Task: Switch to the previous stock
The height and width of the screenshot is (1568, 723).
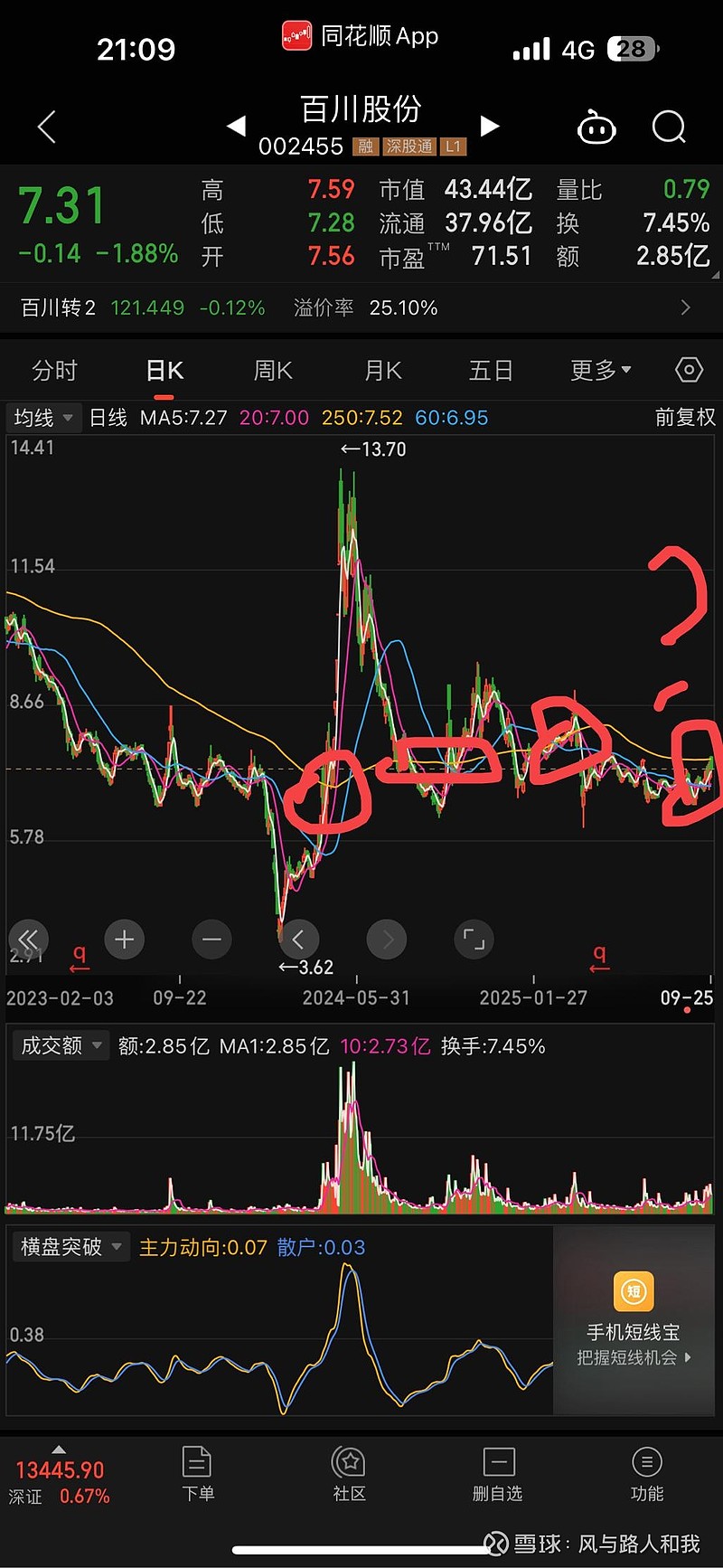Action: click(237, 127)
